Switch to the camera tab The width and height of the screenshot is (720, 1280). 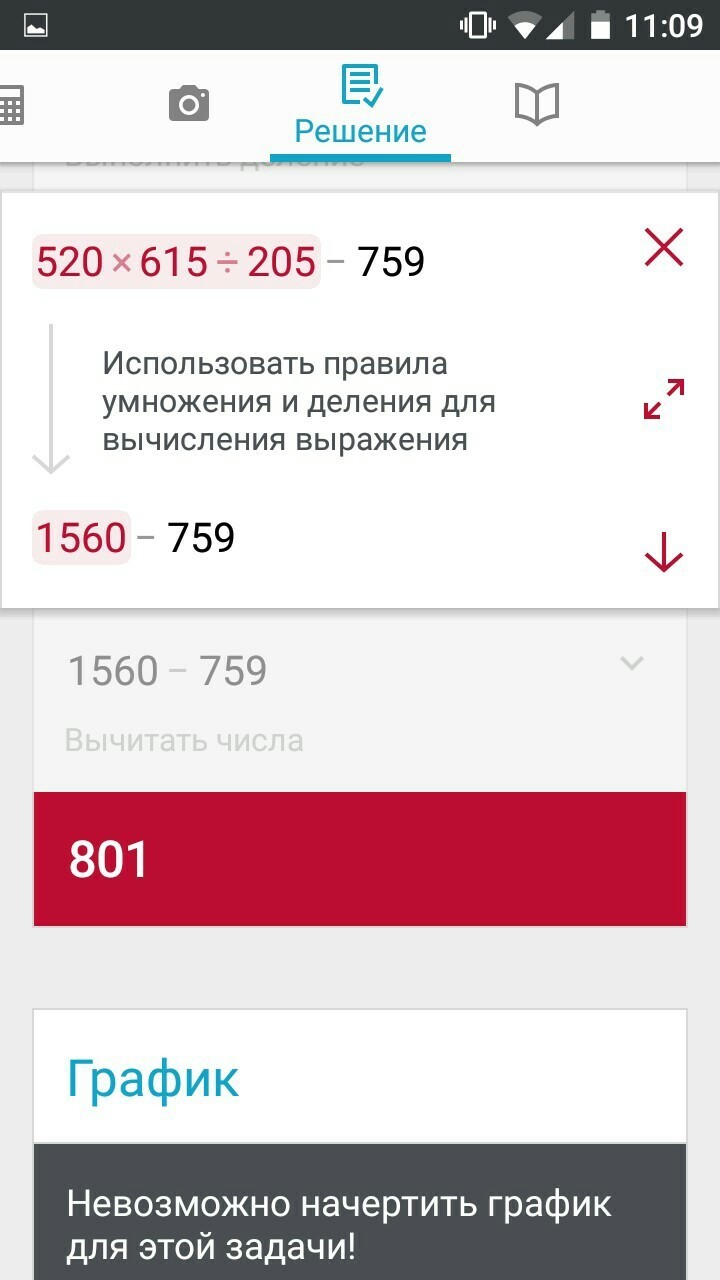189,104
